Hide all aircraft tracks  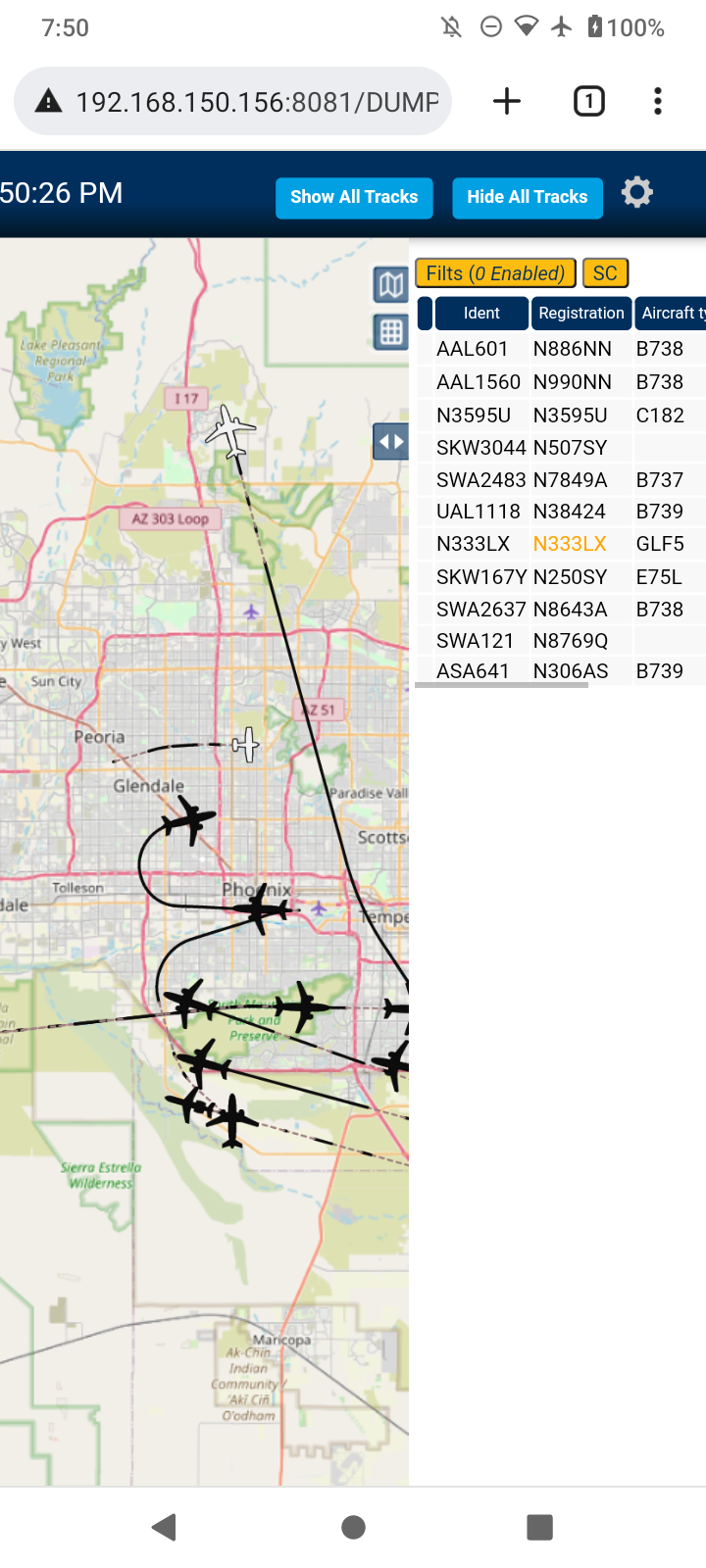tap(527, 197)
